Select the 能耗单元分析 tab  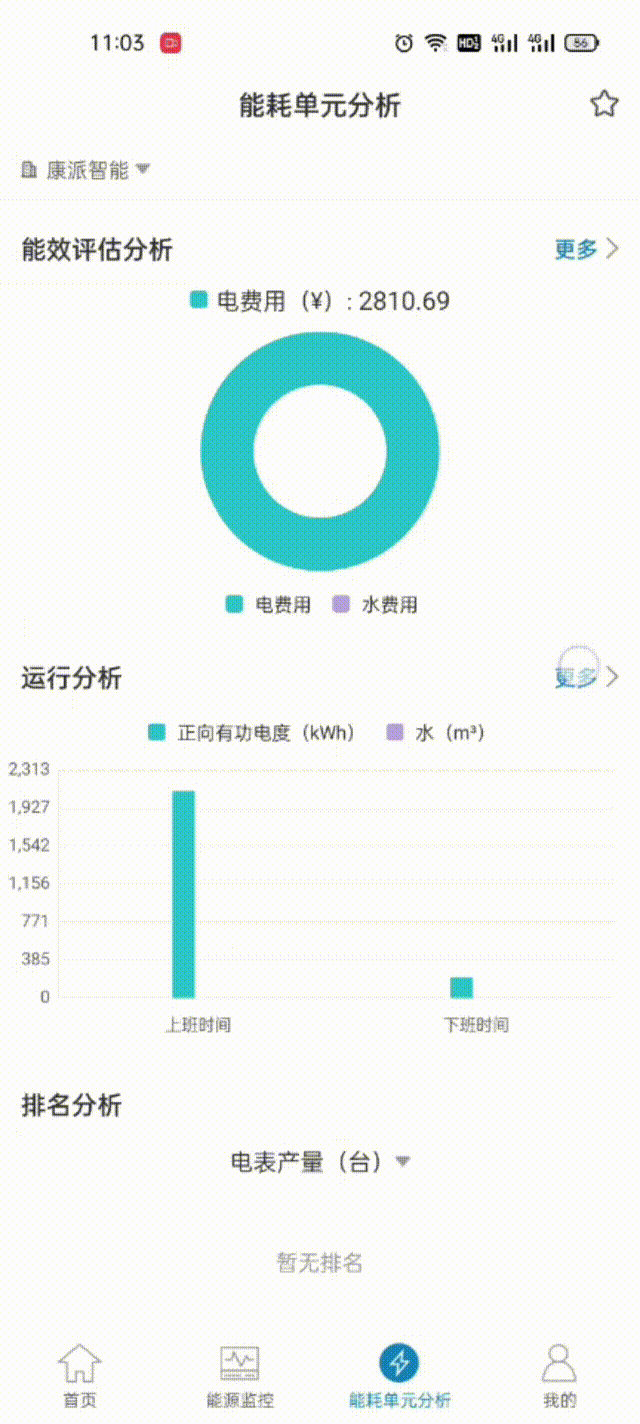[x=399, y=1376]
